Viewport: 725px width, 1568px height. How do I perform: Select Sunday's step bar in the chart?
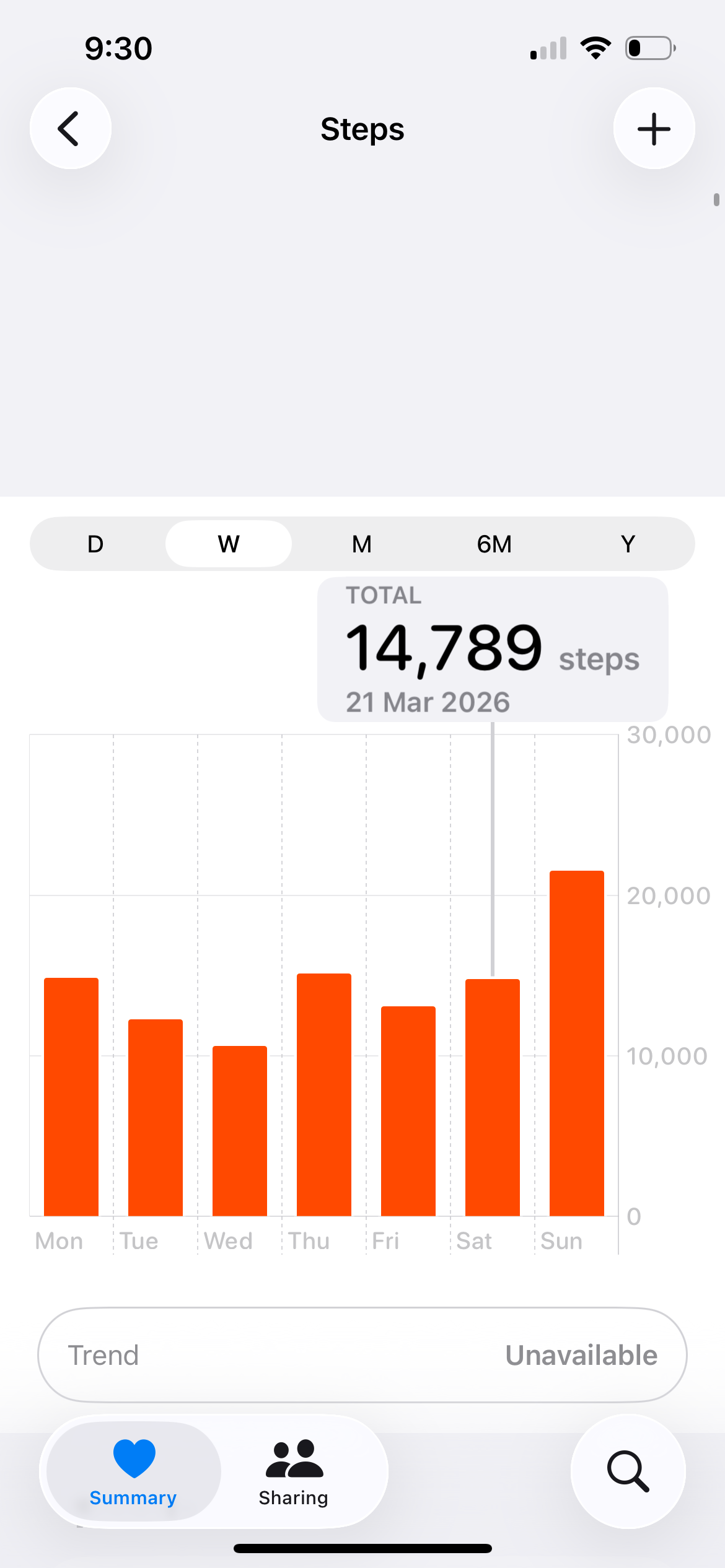577,1043
